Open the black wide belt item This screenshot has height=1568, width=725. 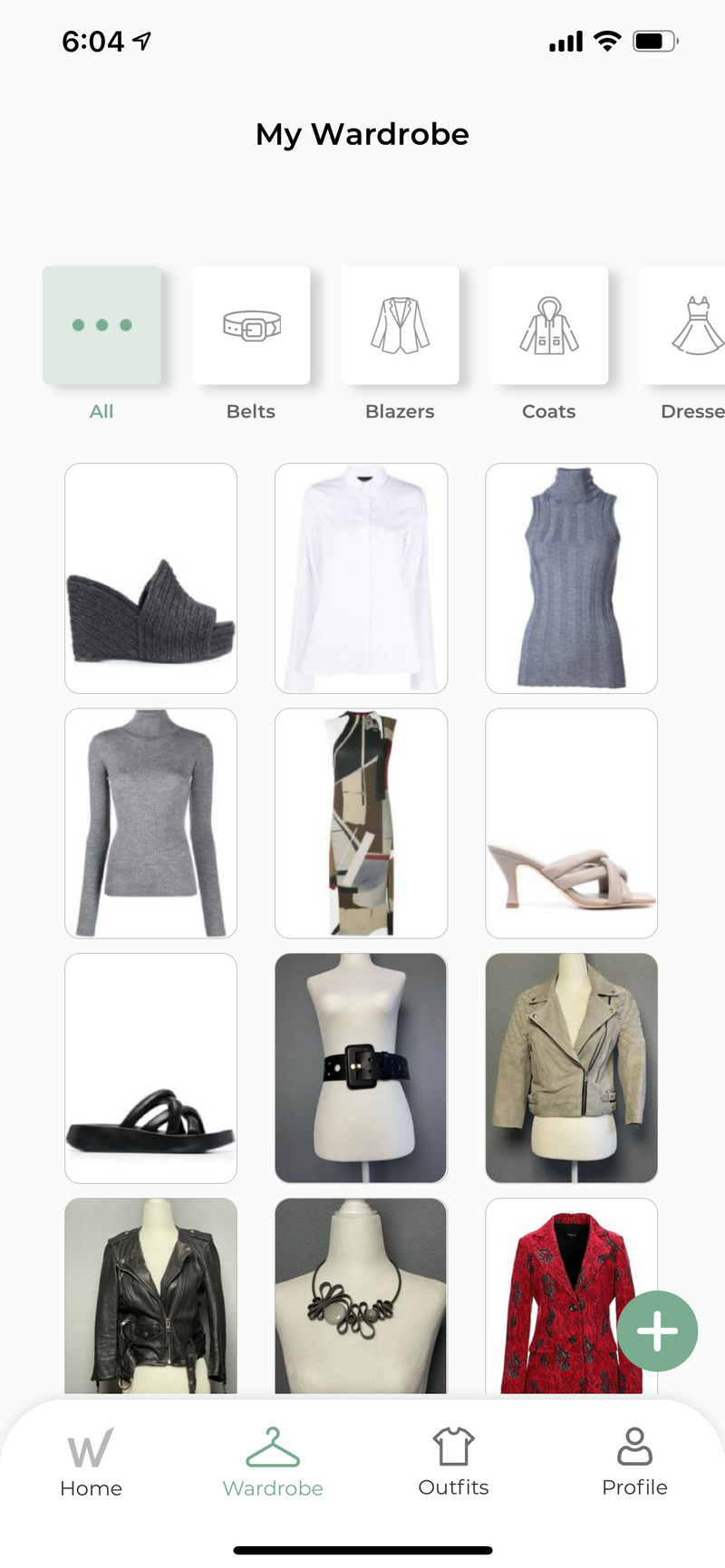361,1067
